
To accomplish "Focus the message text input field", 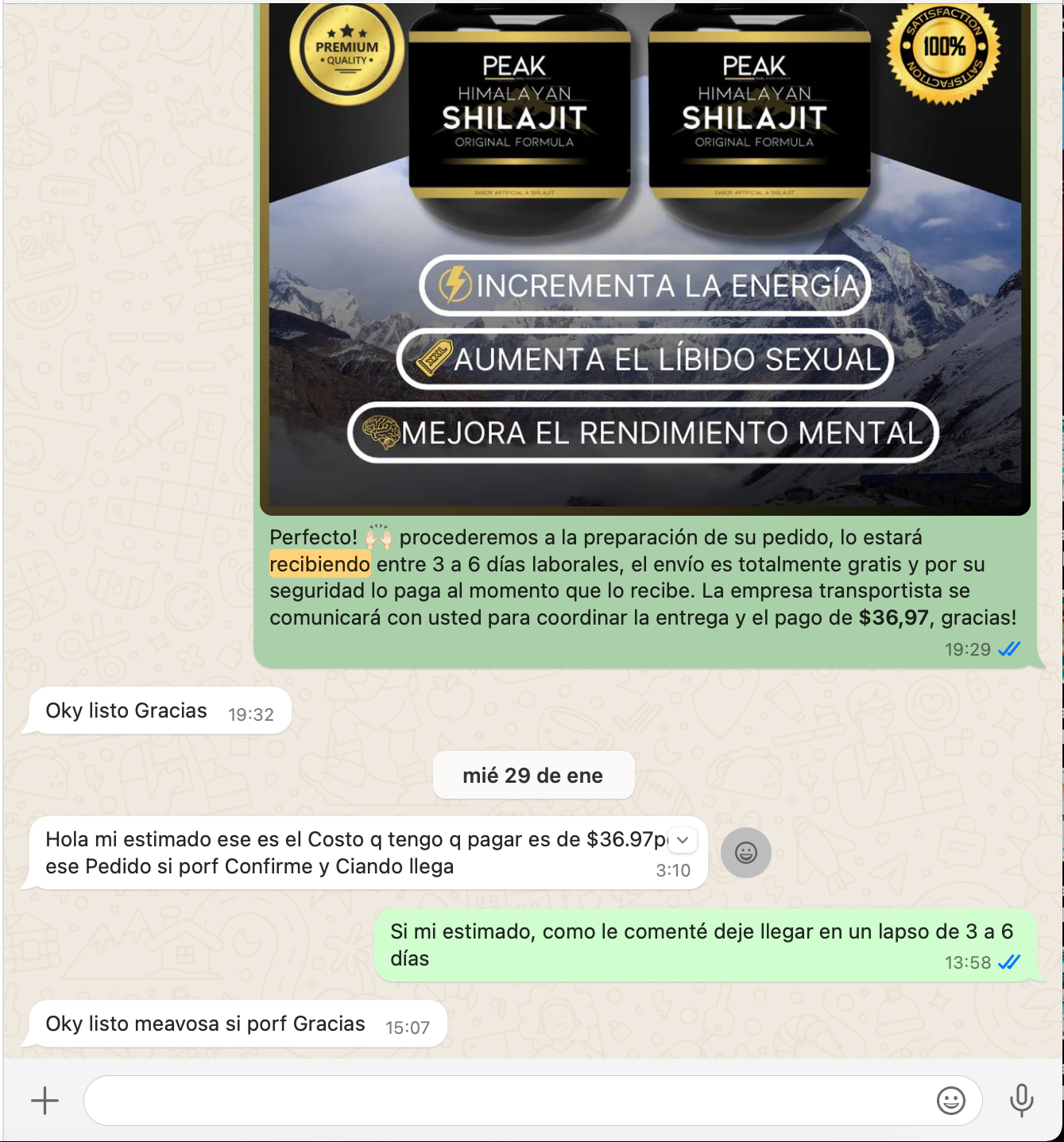I will pos(509,1101).
